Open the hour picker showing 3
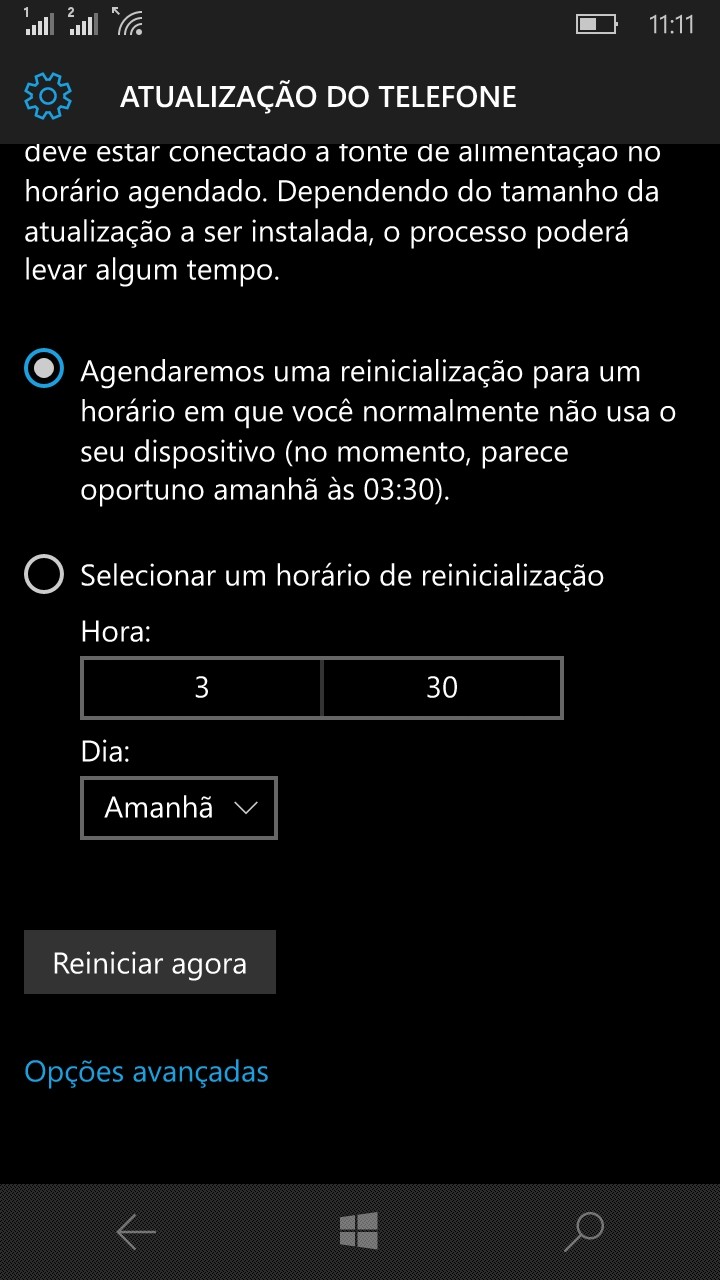720x1280 pixels. pyautogui.click(x=202, y=687)
